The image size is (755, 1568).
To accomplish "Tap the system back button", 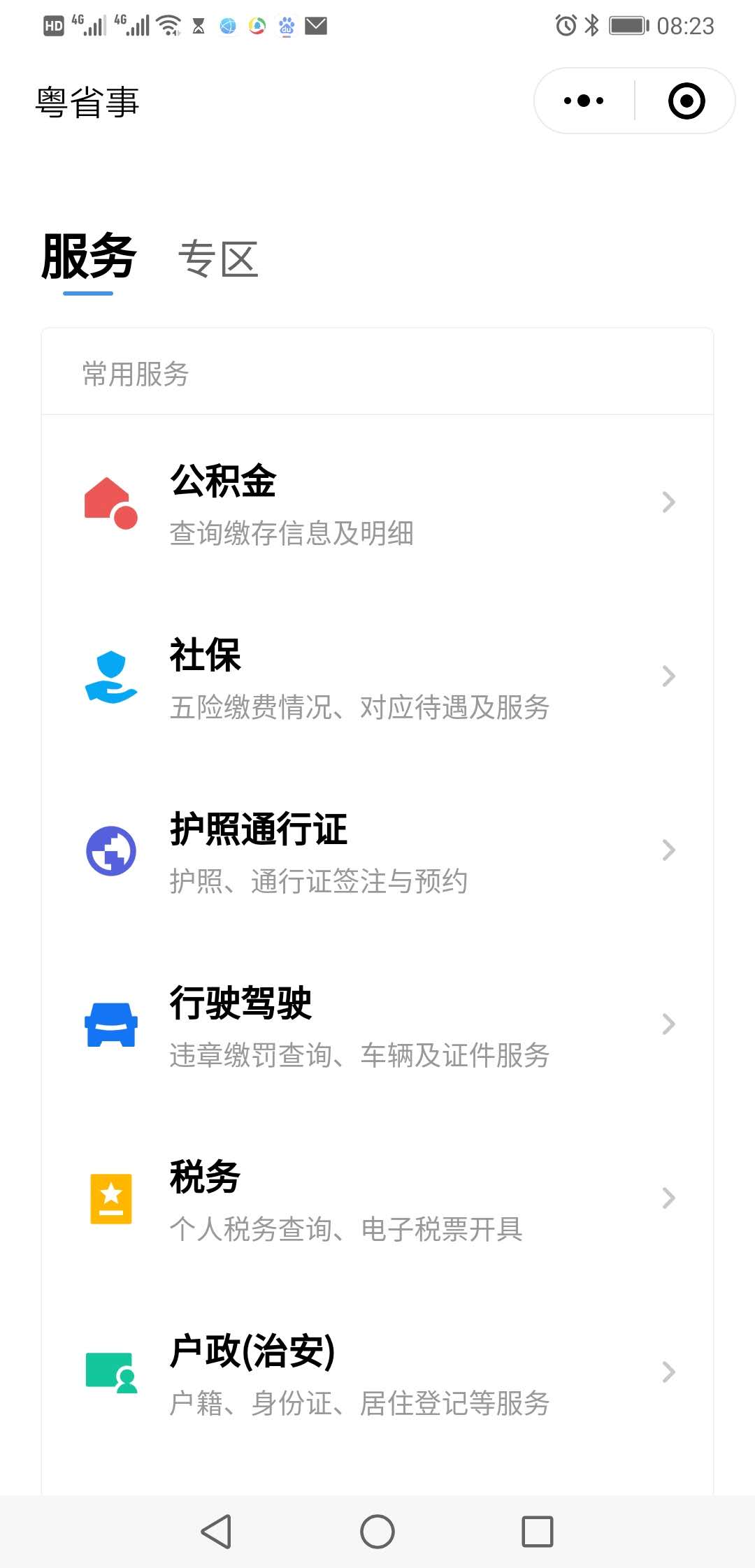I will tap(216, 1532).
